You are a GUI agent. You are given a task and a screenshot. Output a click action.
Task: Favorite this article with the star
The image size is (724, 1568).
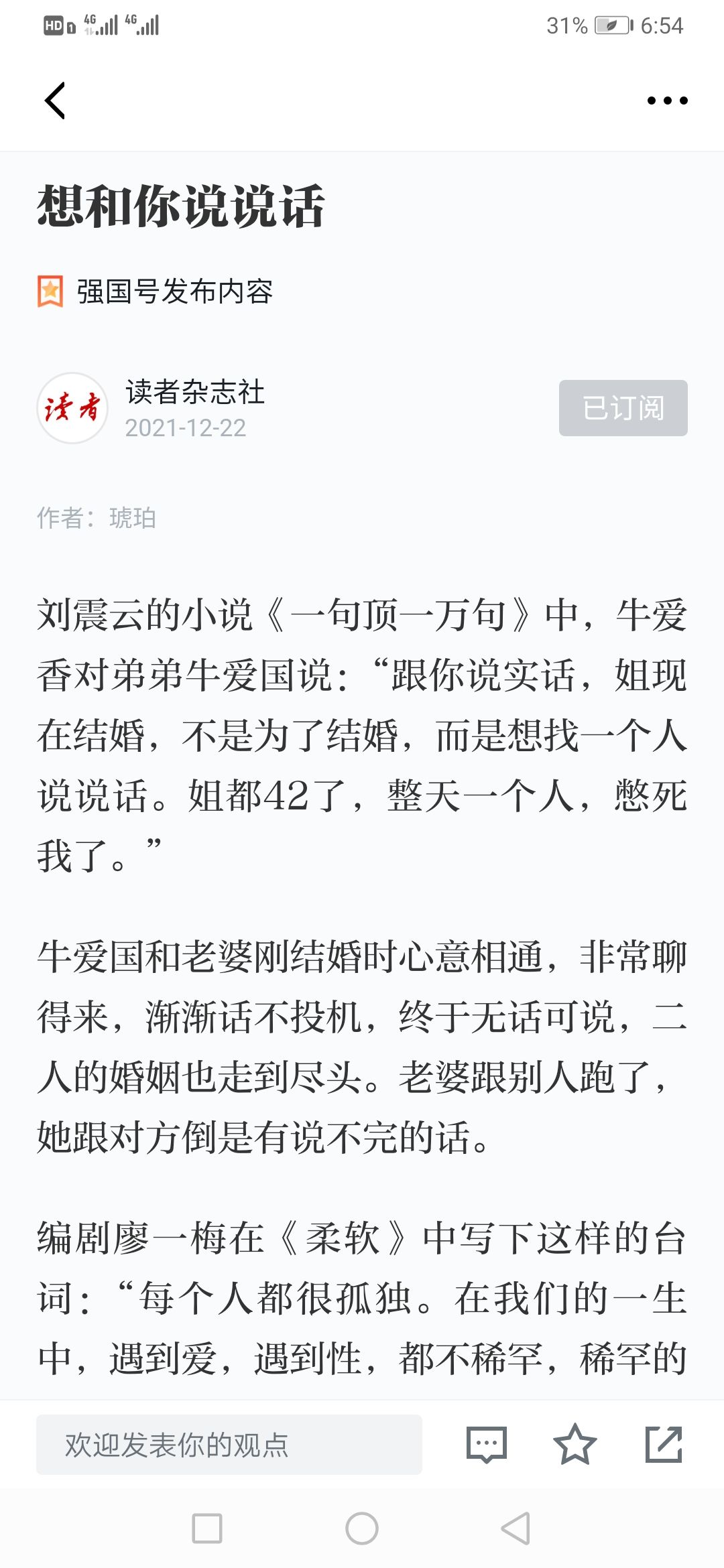[575, 1444]
